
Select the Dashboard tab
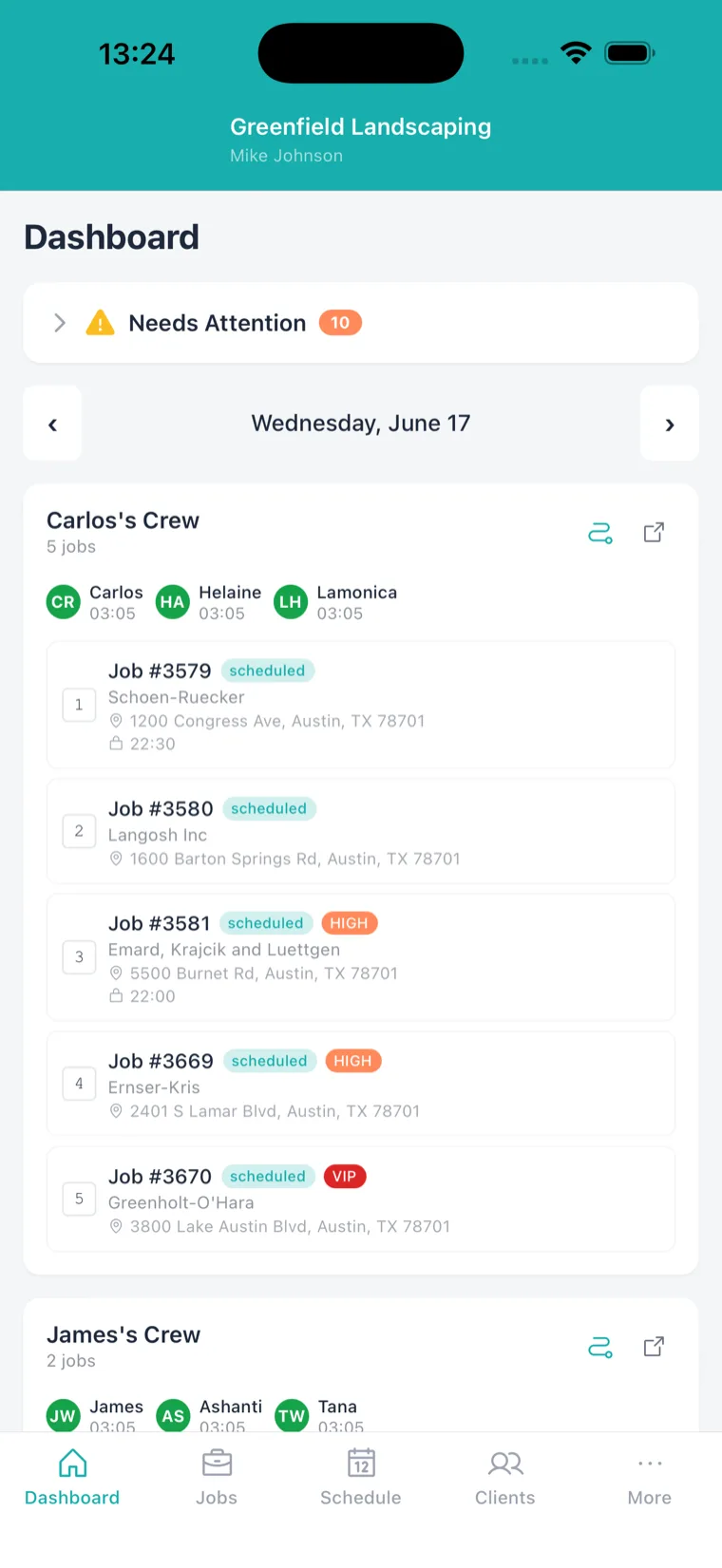(x=72, y=1478)
